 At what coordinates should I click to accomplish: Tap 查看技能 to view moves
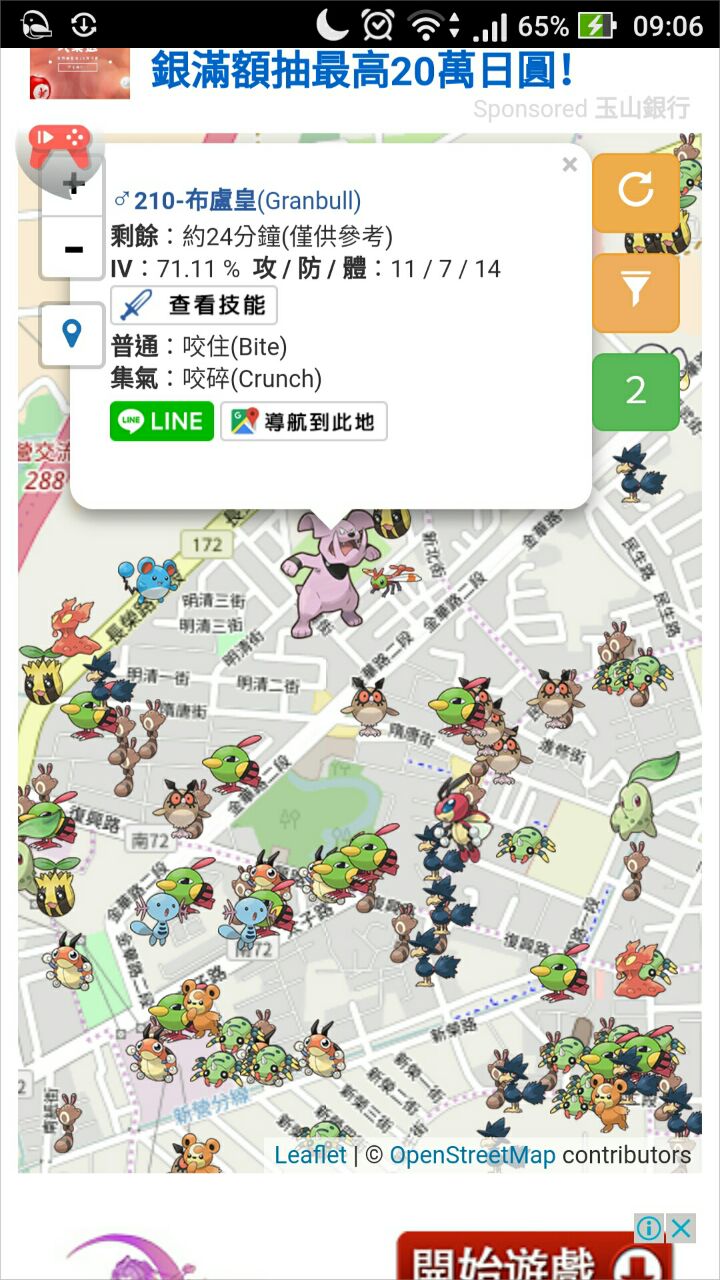(193, 305)
